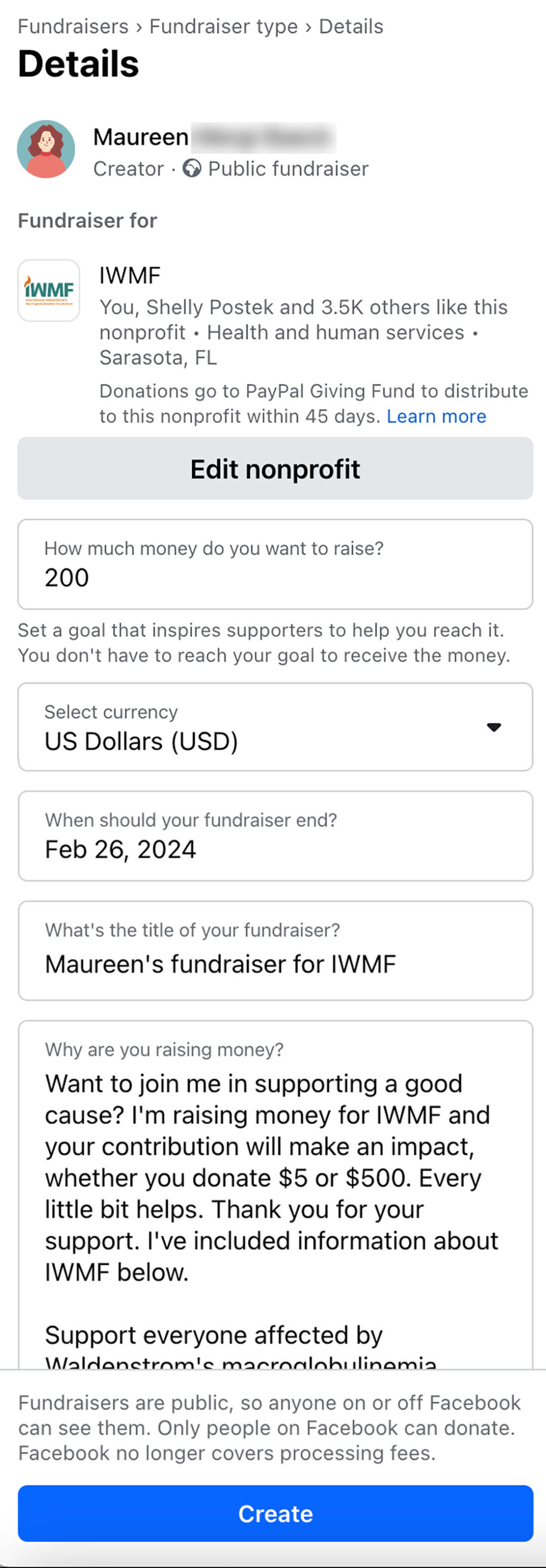Click the globe icon next to Public fundraiser
The height and width of the screenshot is (1568, 546).
(192, 169)
